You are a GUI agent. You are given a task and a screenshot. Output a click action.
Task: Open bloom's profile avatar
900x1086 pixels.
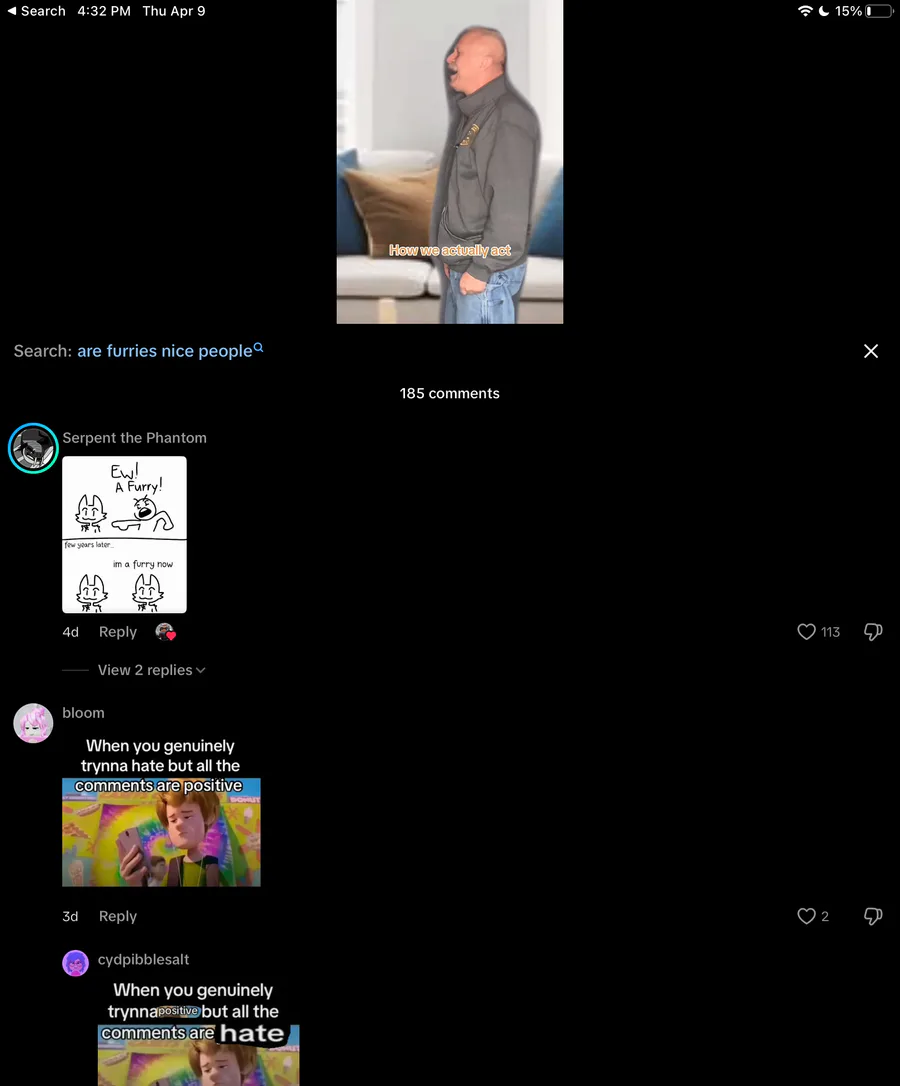click(33, 723)
